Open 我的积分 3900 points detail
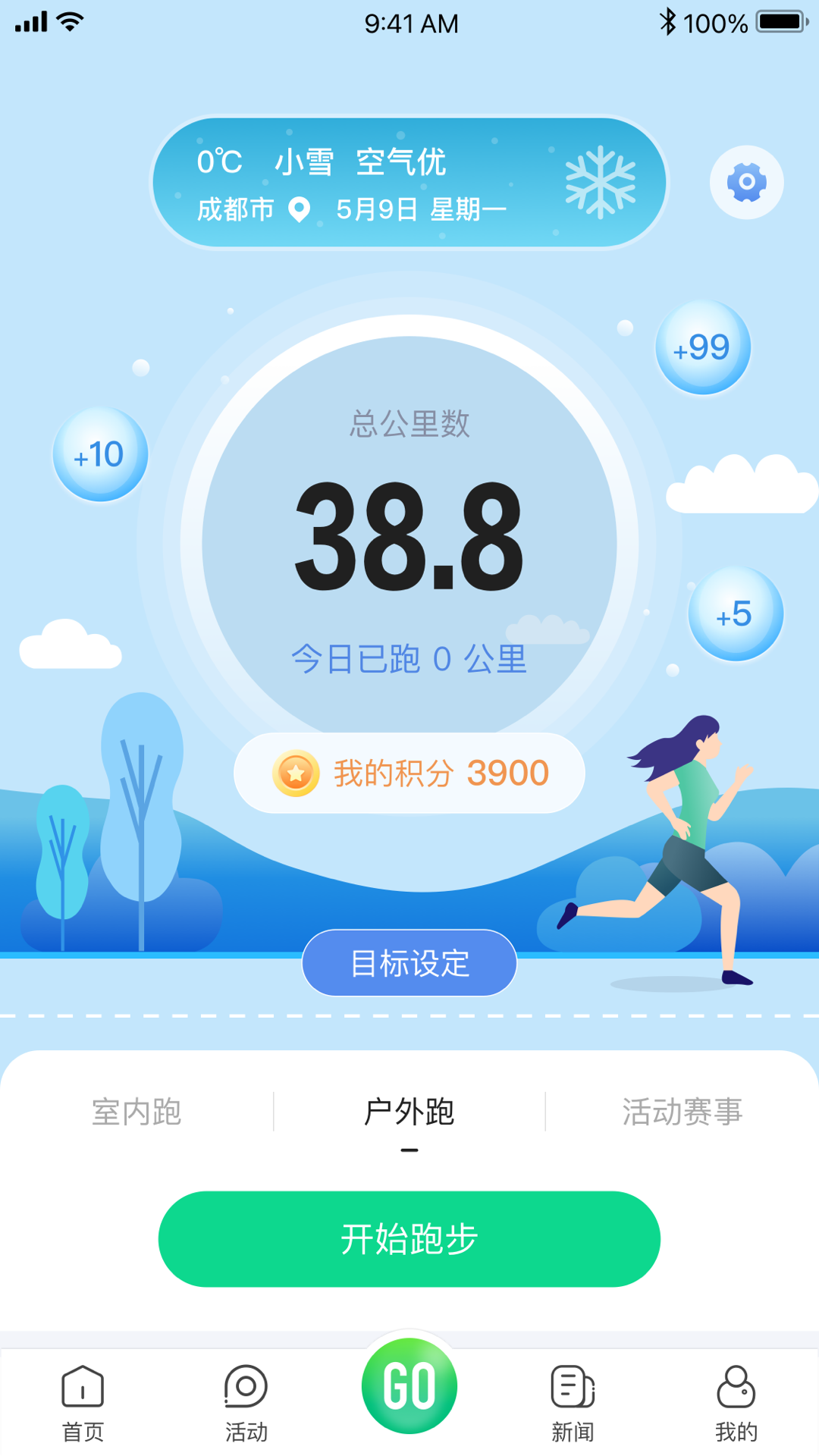 click(409, 773)
